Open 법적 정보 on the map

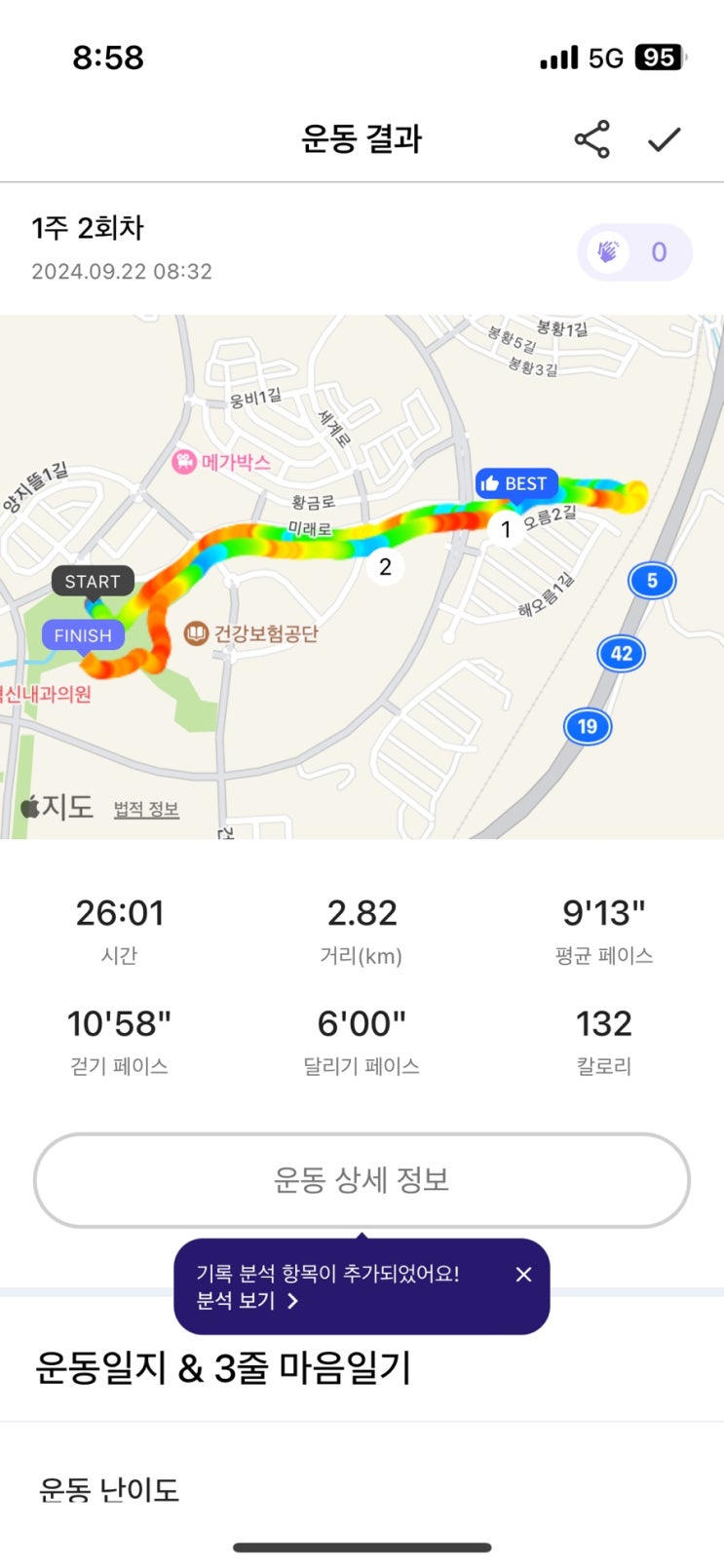tap(146, 809)
